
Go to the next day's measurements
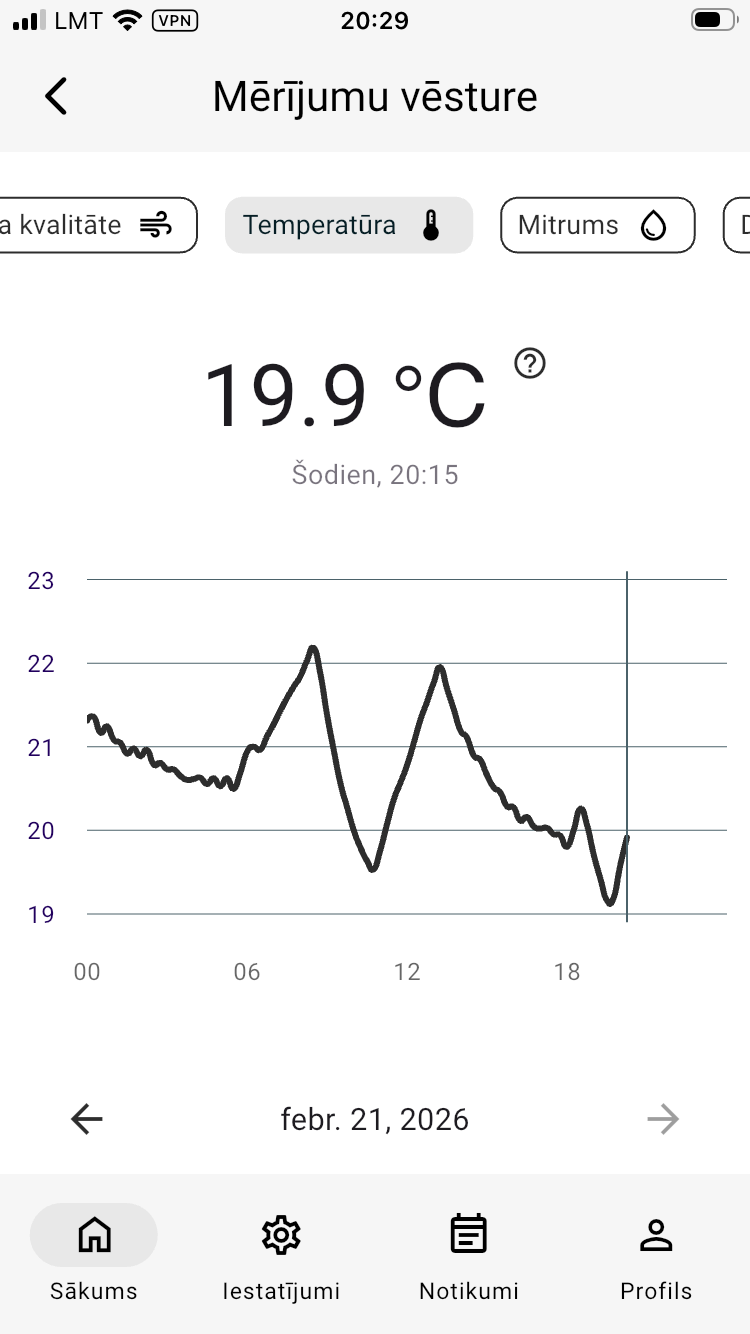click(x=662, y=1119)
